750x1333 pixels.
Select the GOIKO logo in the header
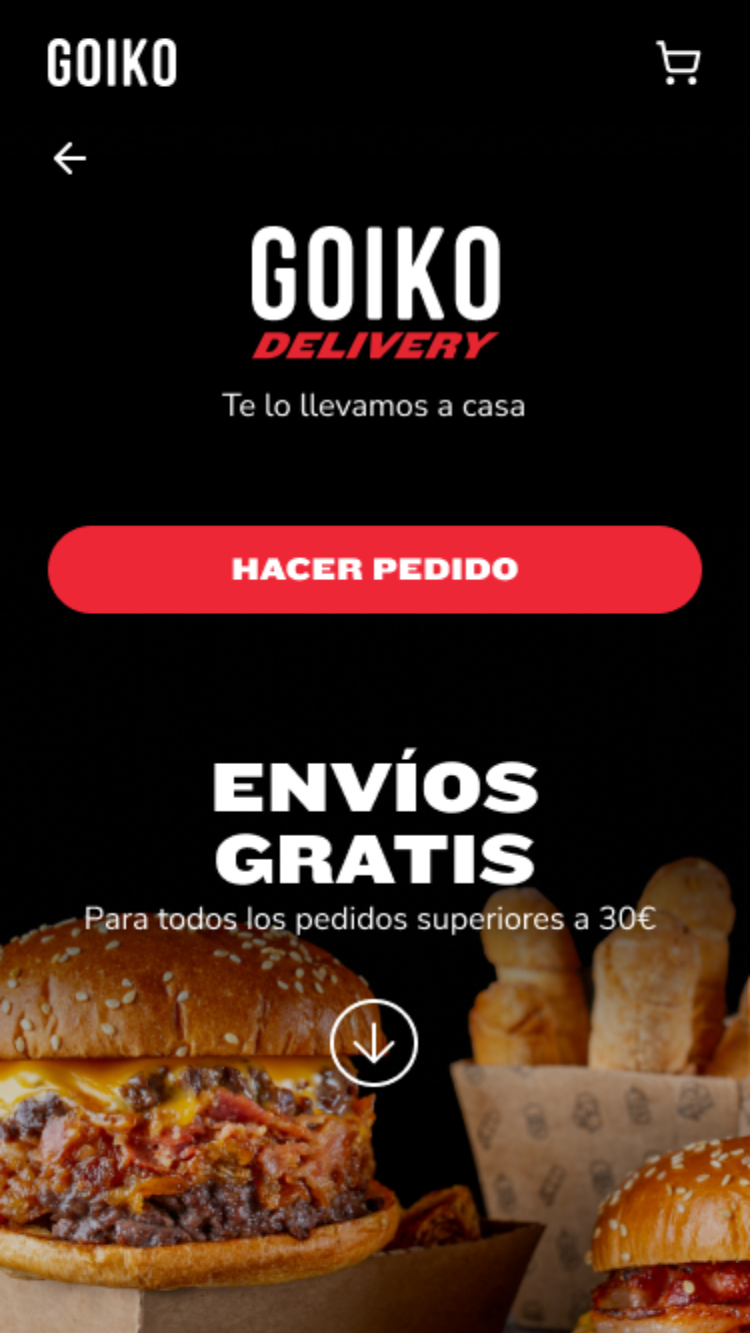coord(110,62)
